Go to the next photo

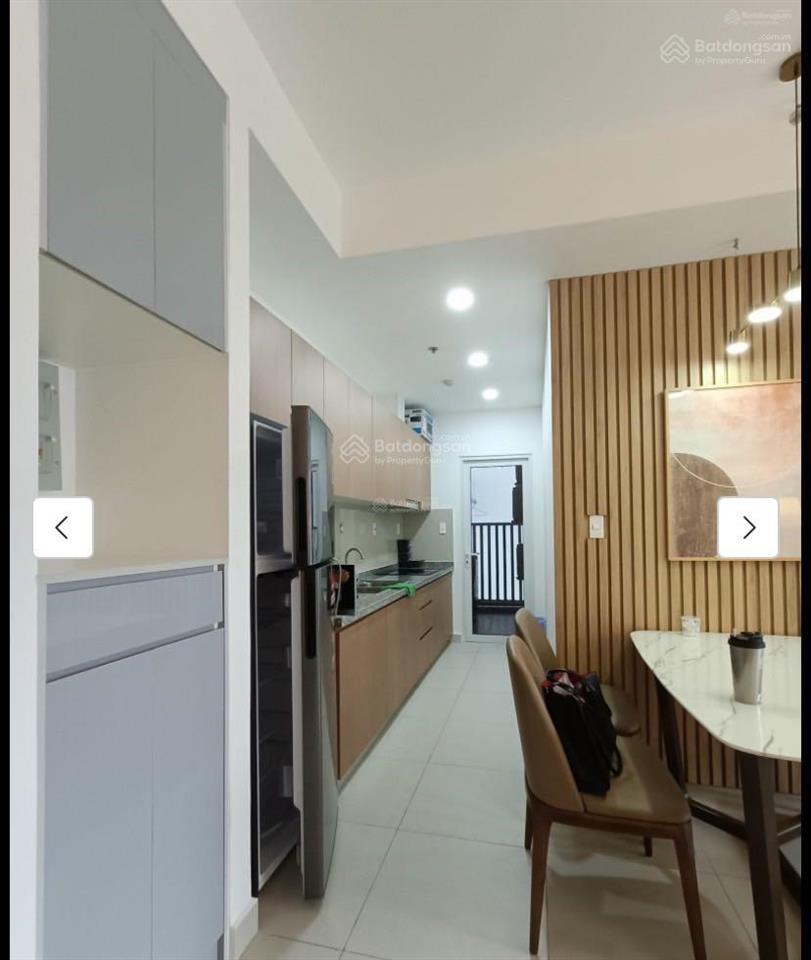pyautogui.click(x=747, y=527)
